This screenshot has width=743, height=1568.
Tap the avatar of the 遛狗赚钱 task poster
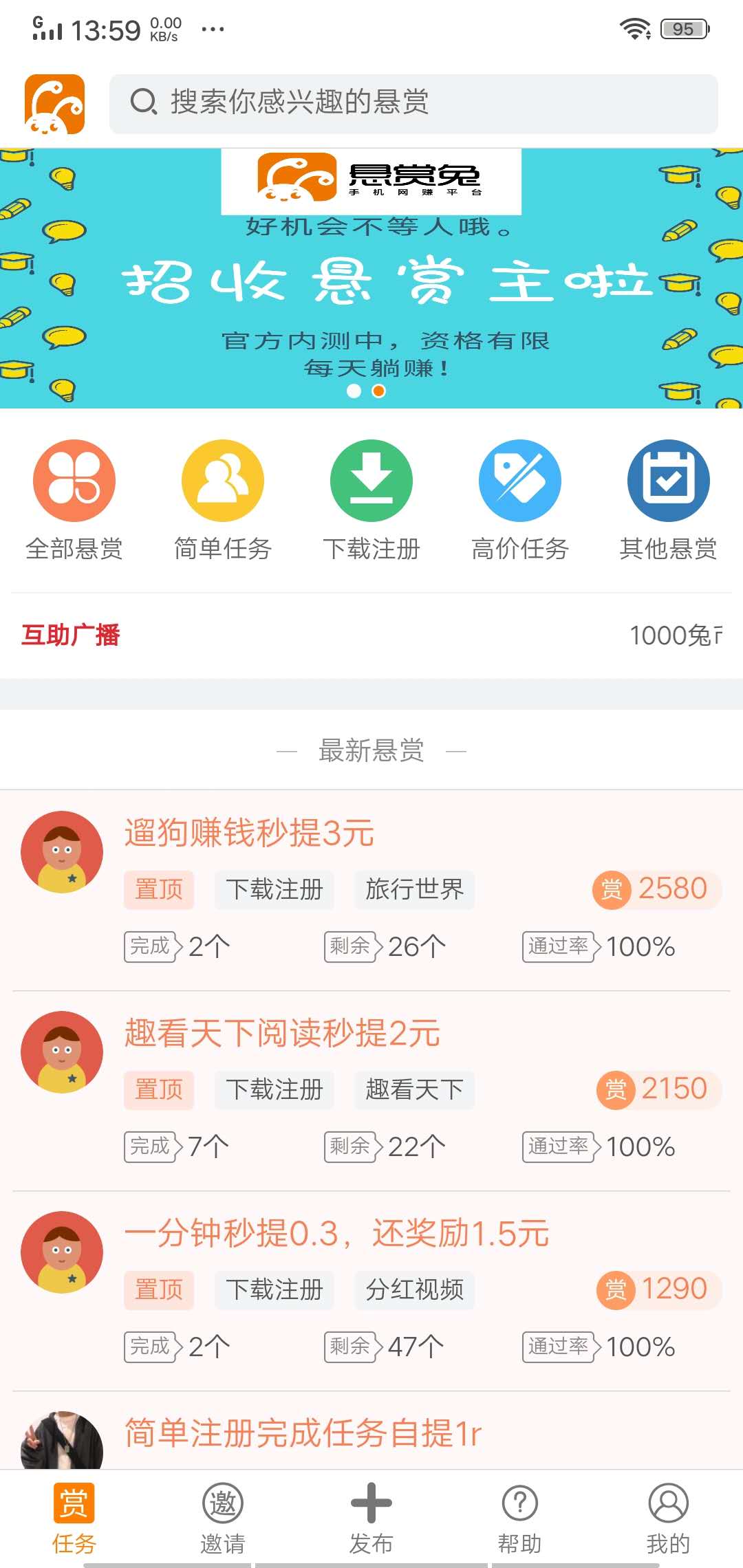[62, 851]
